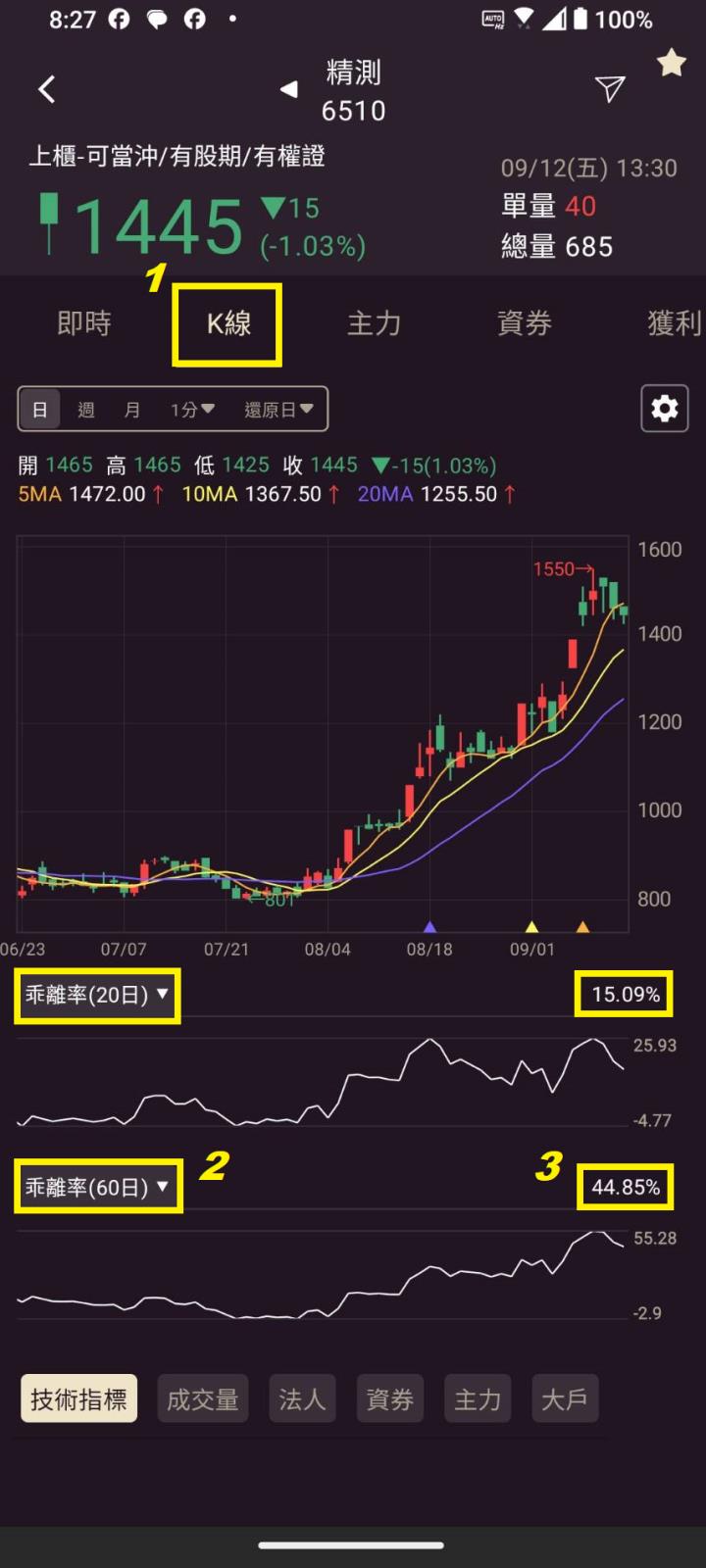Tap the 1550 high price marker
This screenshot has width=706, height=1568.
pos(559,566)
